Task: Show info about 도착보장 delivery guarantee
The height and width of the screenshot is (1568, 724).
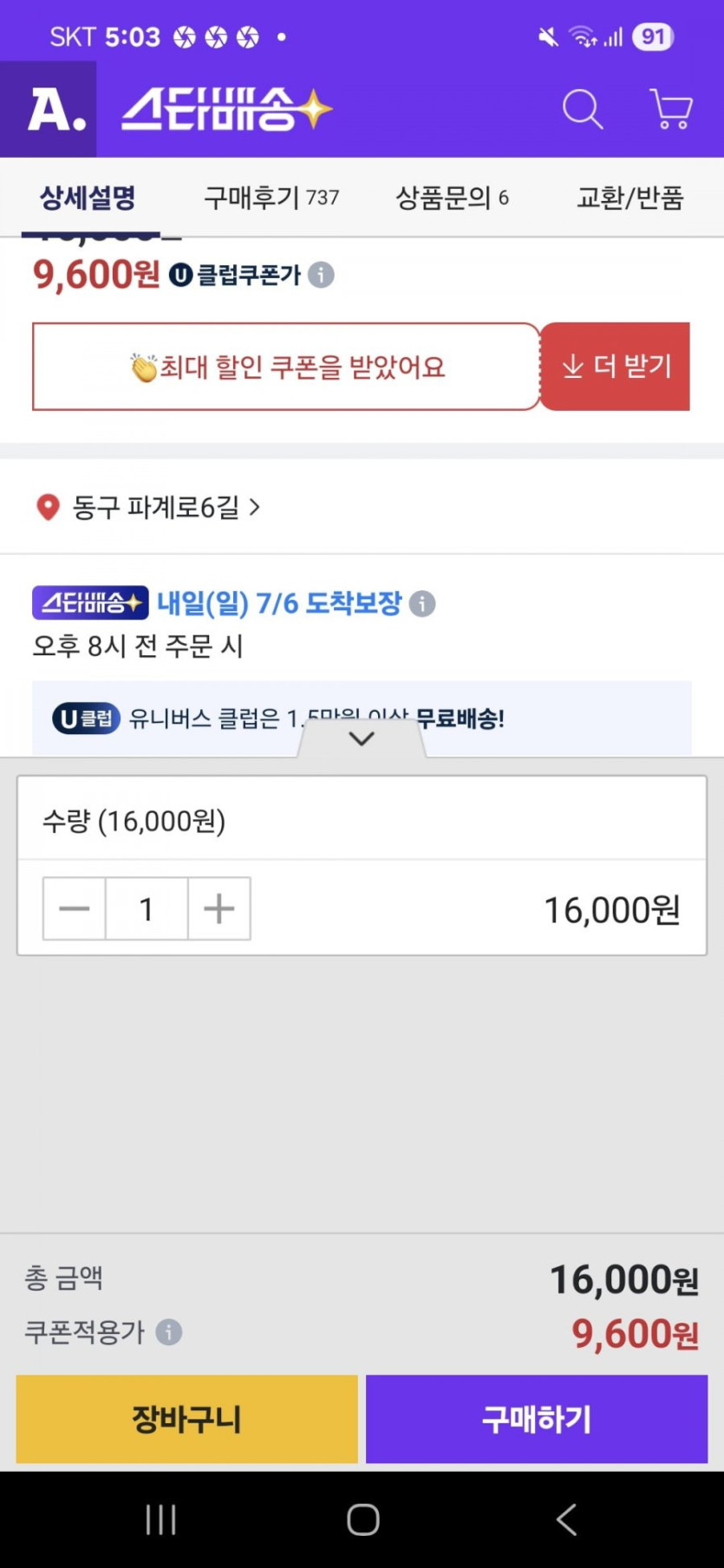Action: pos(422,603)
